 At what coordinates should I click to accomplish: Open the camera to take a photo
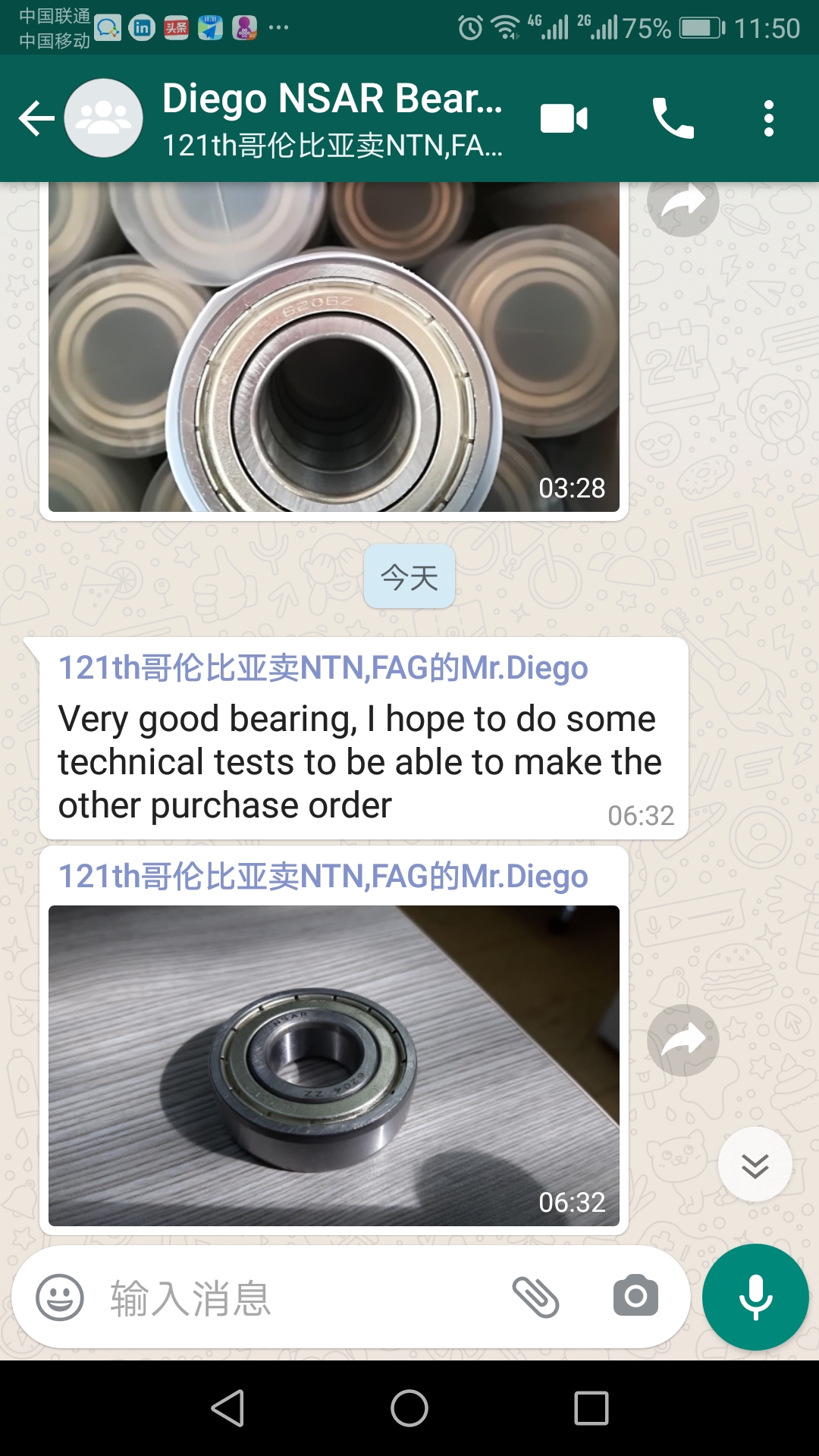[635, 1296]
